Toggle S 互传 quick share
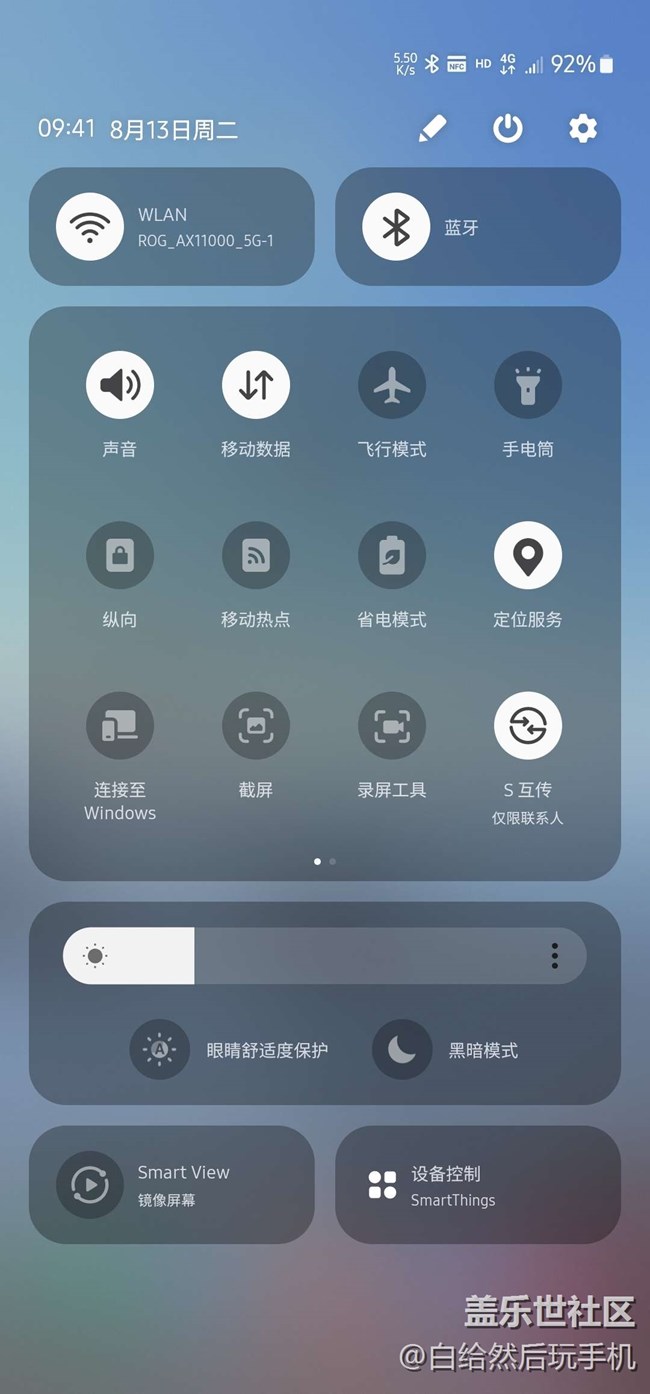The image size is (650, 1394). [x=528, y=726]
